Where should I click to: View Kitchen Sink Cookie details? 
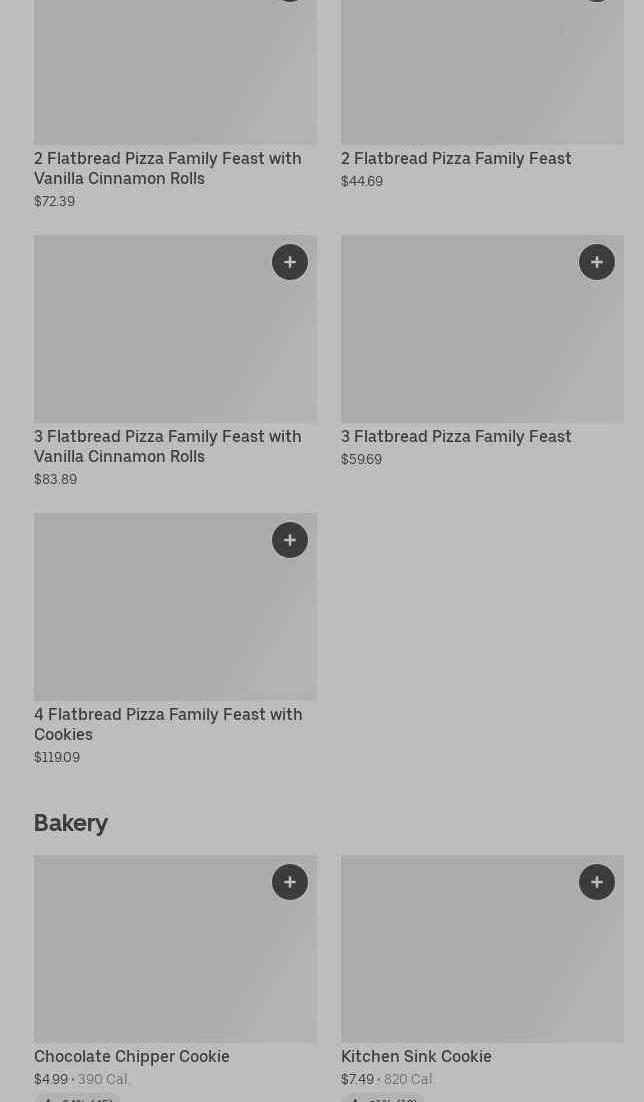coord(416,1056)
